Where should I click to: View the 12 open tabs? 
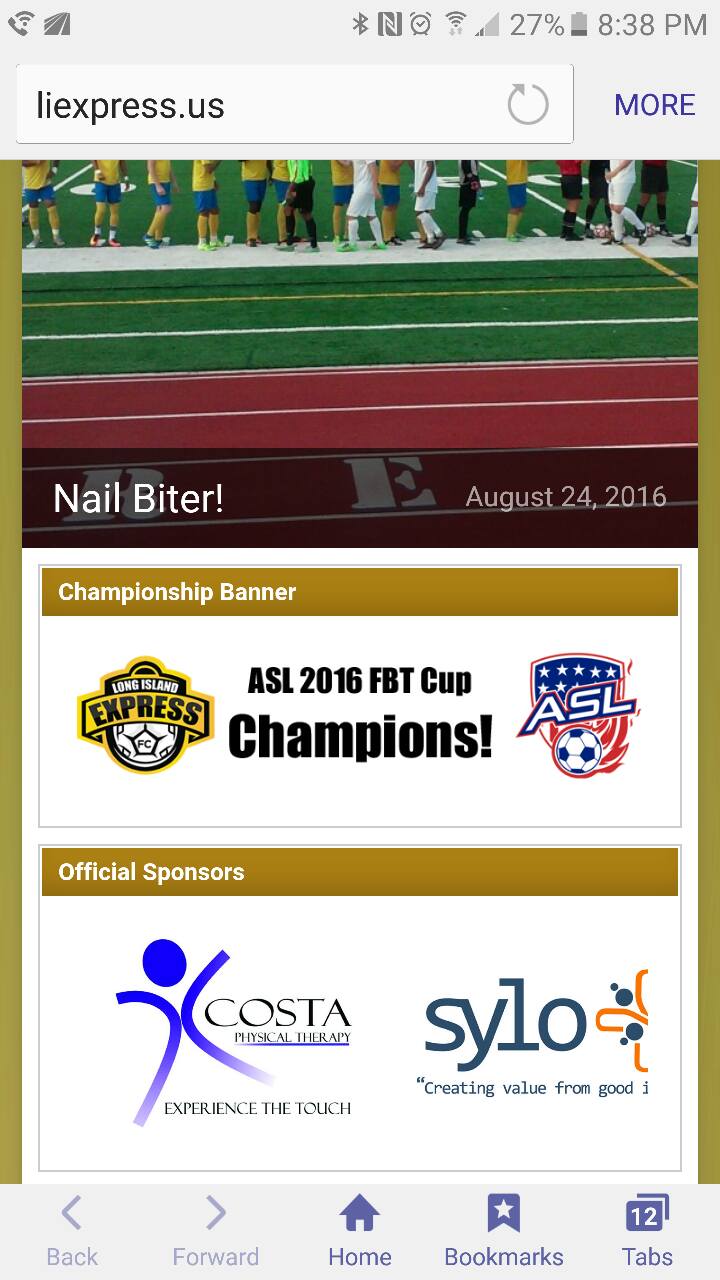point(647,1231)
